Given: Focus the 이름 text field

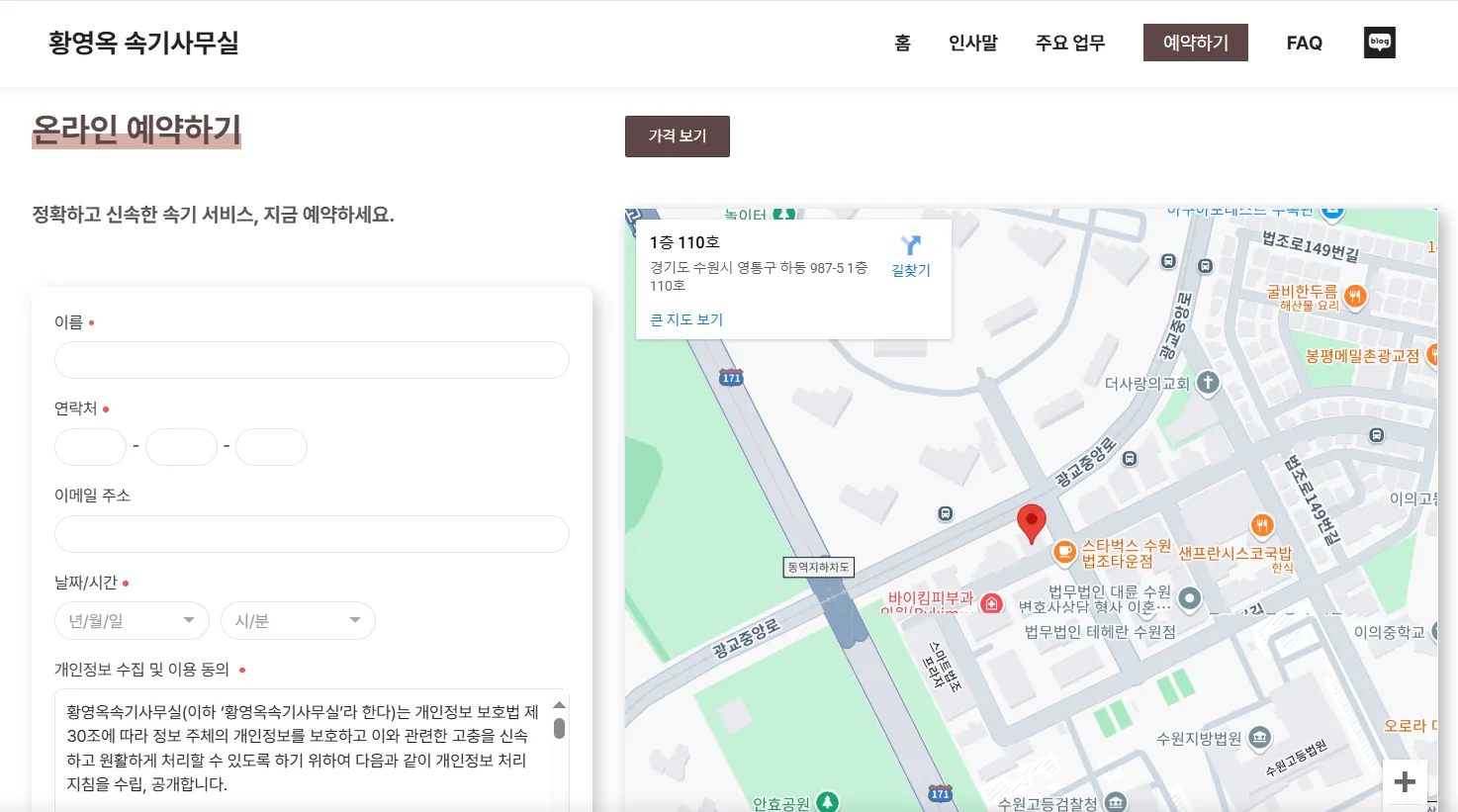Looking at the screenshot, I should (x=312, y=360).
